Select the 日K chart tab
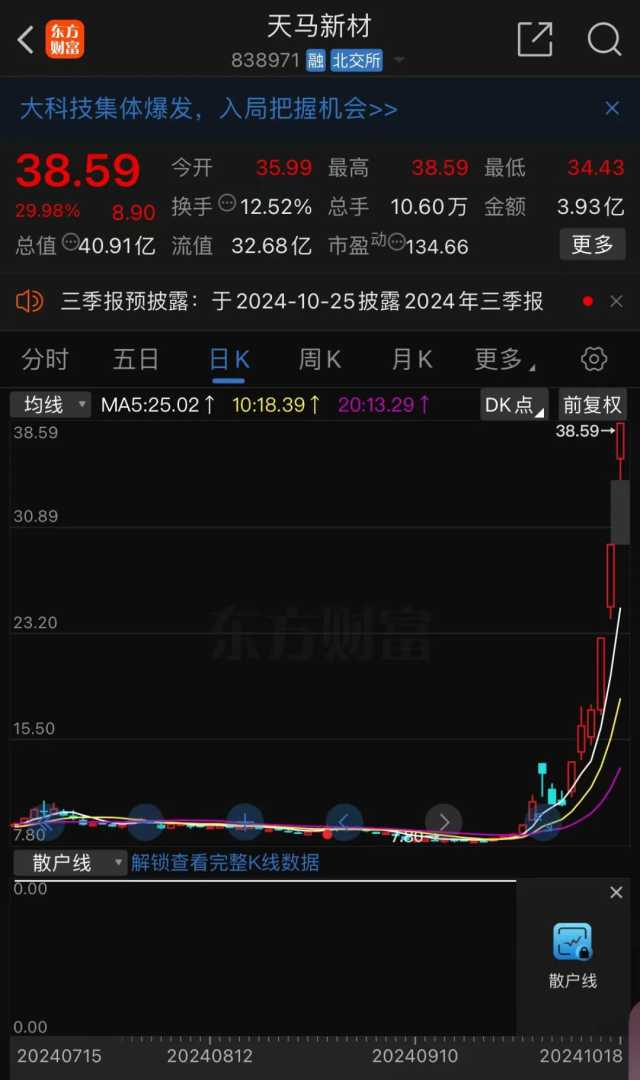Viewport: 640px width, 1080px height. (x=229, y=359)
